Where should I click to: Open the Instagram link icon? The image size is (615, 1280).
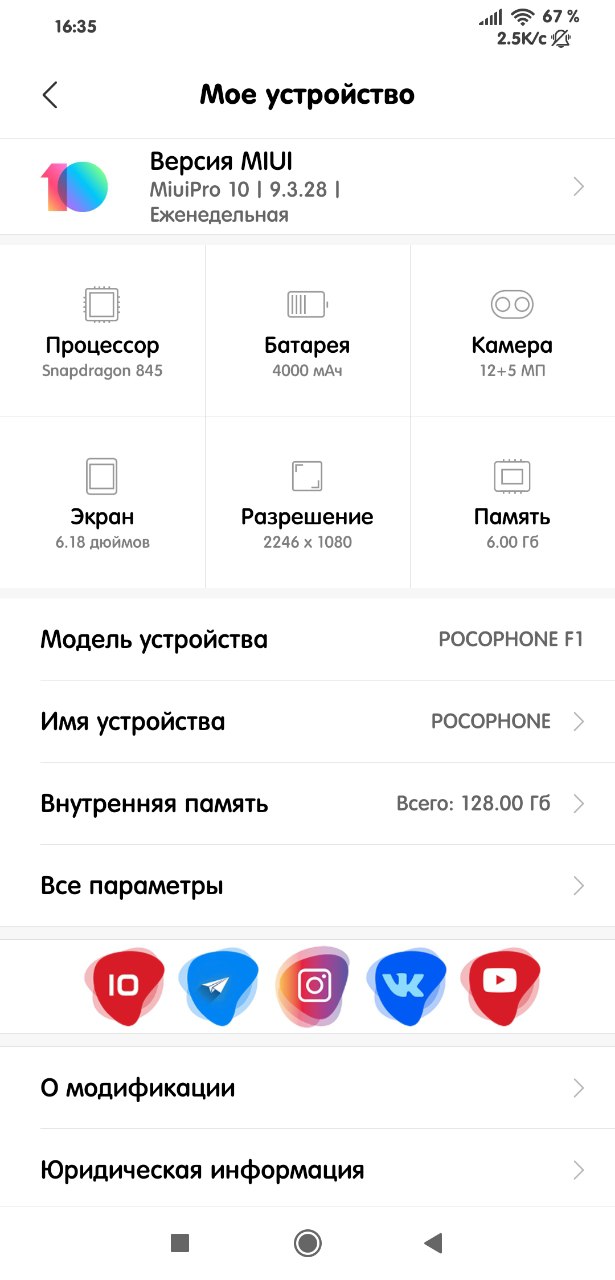[313, 986]
